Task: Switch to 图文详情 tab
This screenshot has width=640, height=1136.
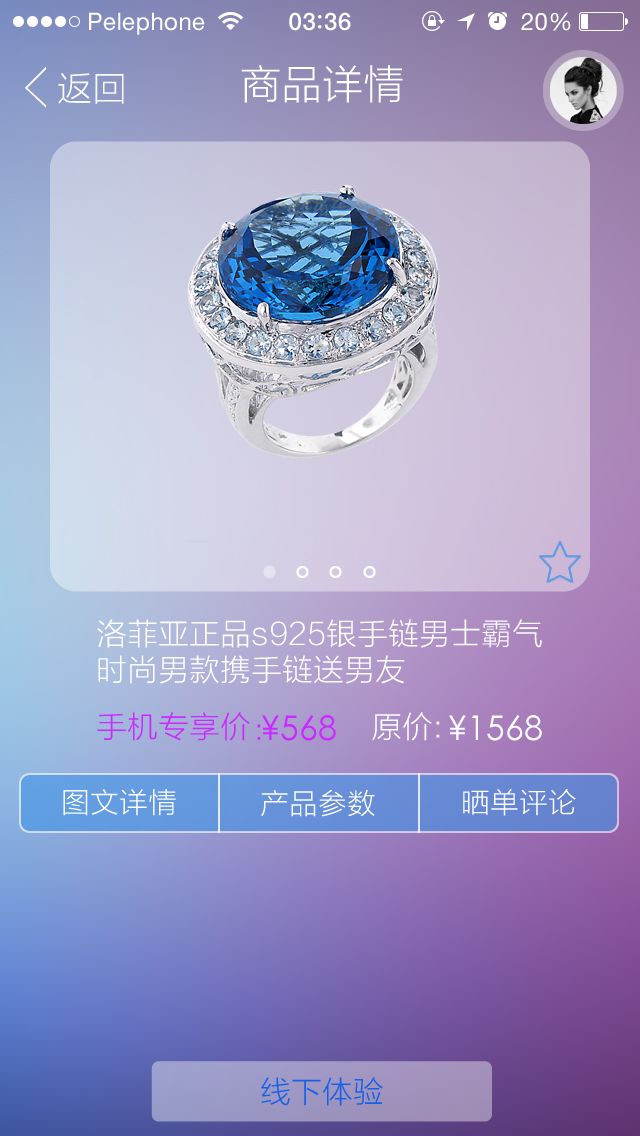Action: [x=119, y=803]
